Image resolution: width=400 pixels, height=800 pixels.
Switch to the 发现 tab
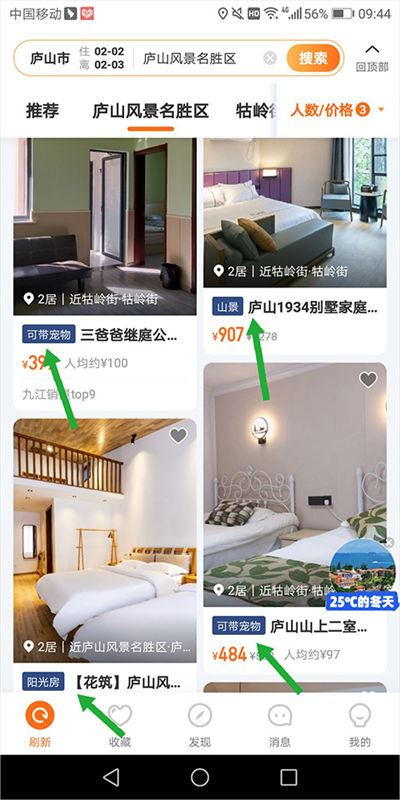[x=199, y=723]
